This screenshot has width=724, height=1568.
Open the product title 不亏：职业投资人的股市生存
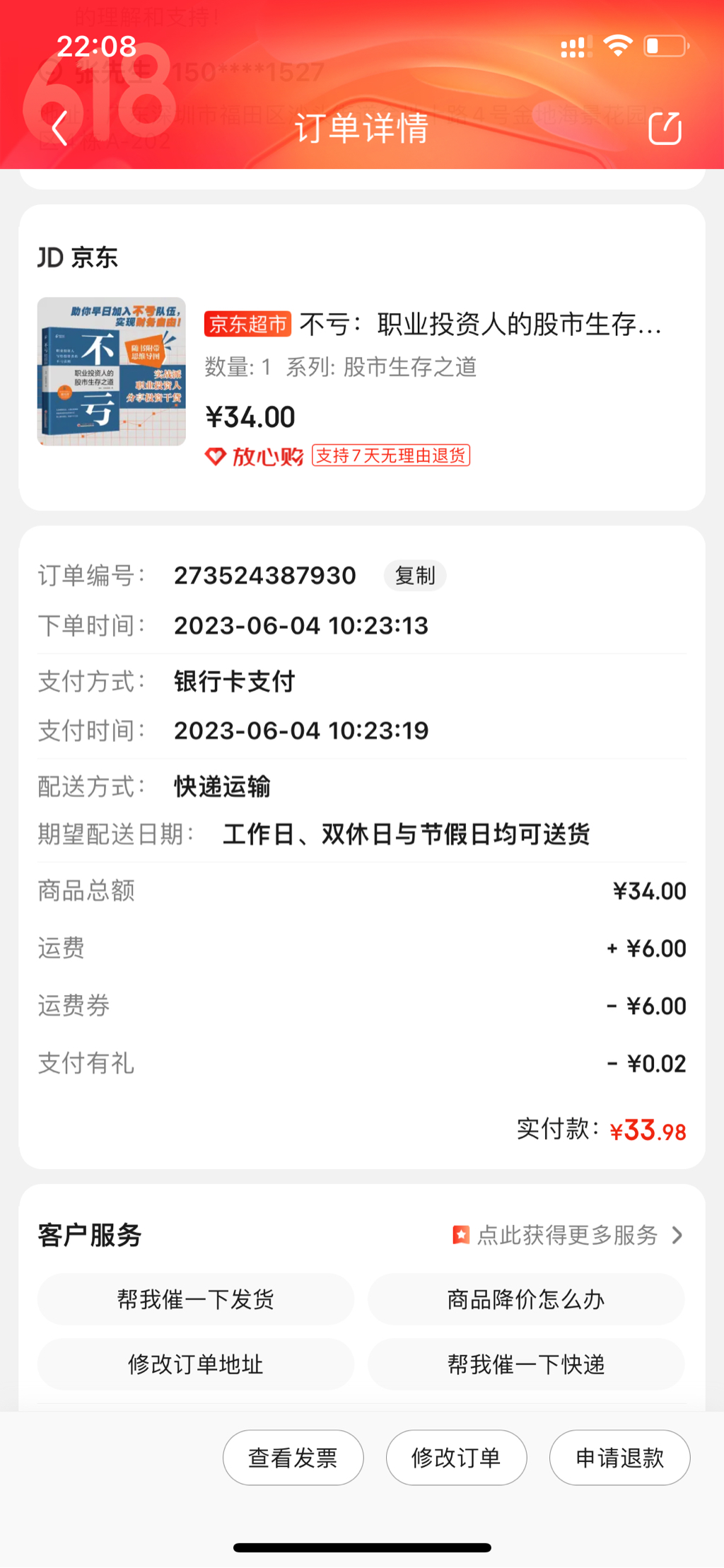[x=481, y=325]
